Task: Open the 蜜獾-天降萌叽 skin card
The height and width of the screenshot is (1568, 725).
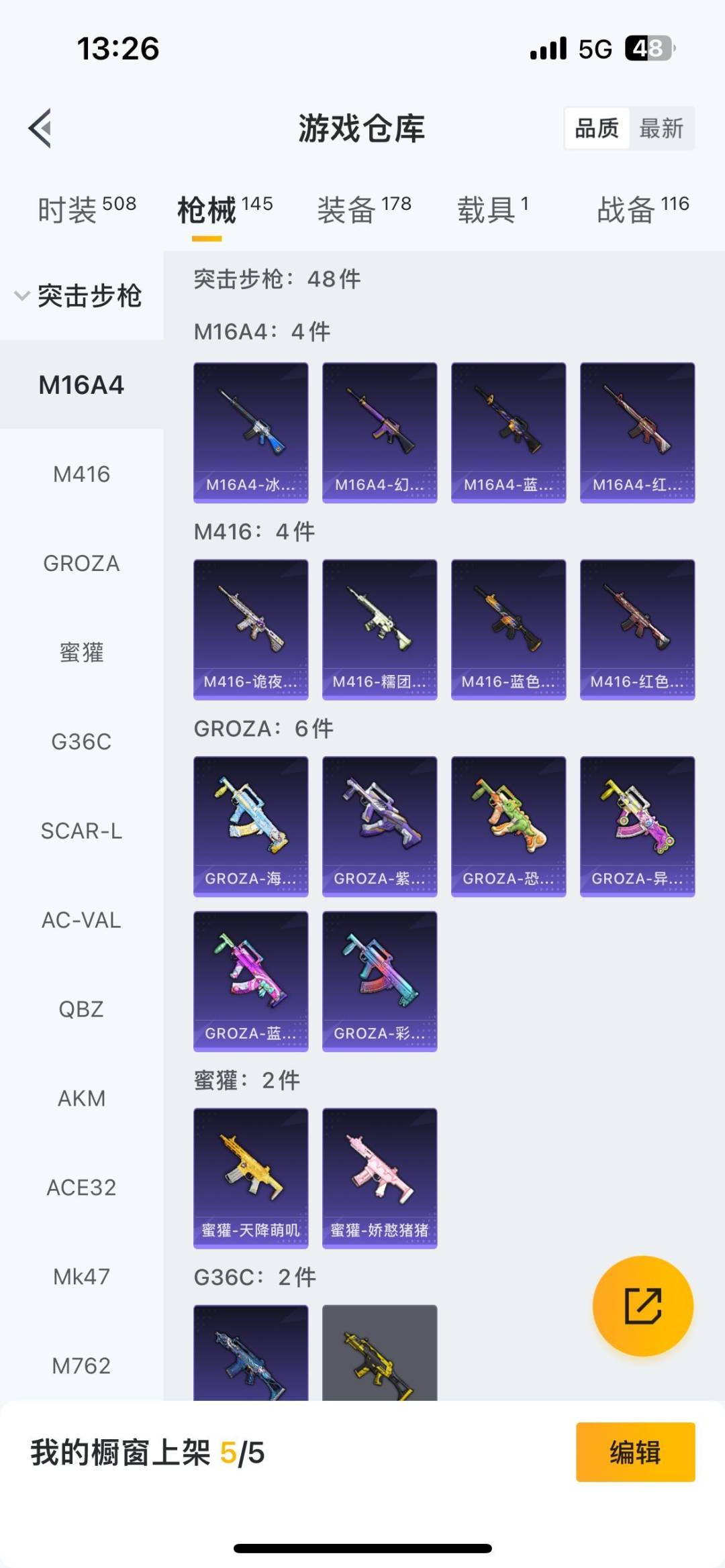Action: tap(250, 1178)
